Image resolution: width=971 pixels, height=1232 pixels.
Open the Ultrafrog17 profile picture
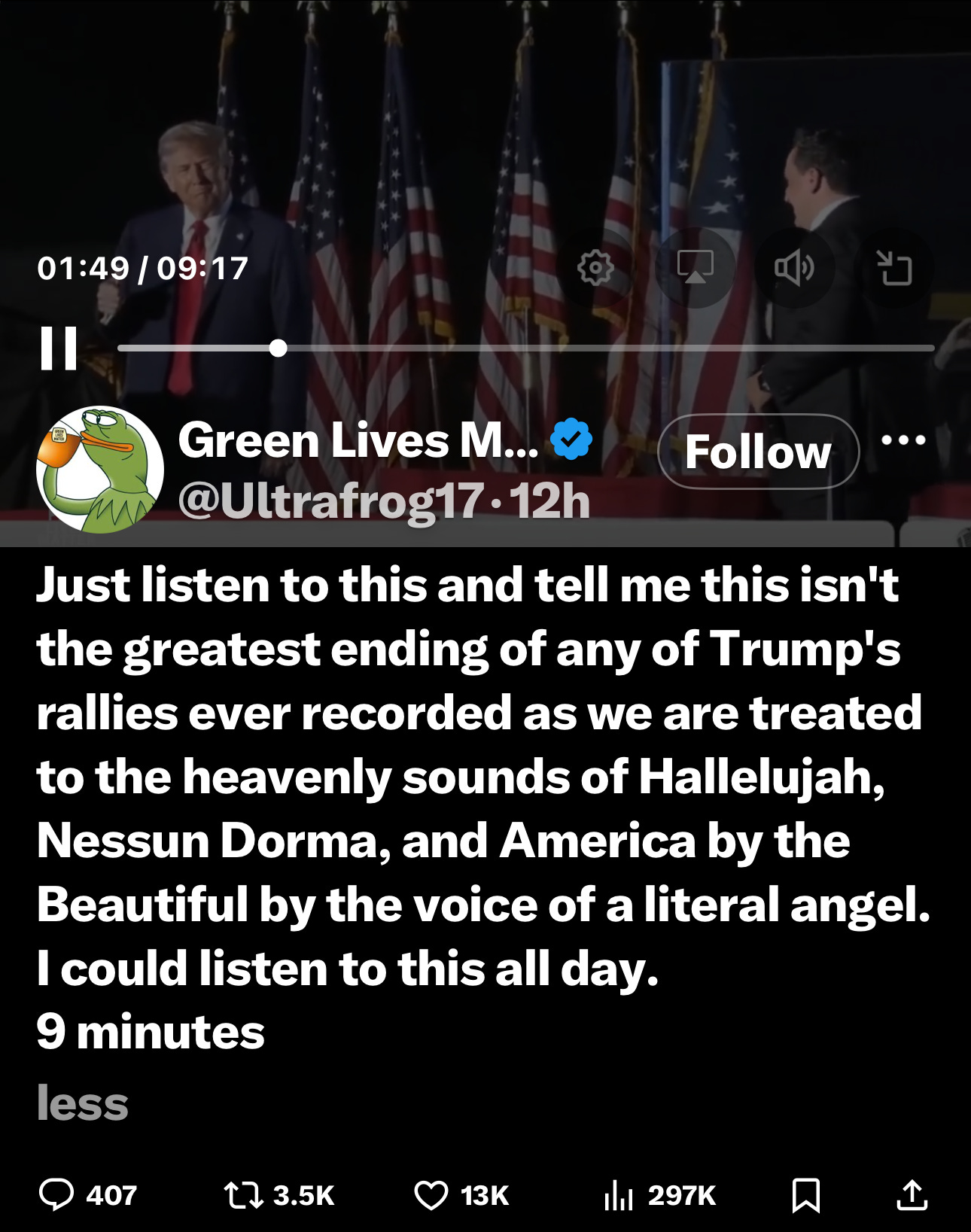(100, 470)
